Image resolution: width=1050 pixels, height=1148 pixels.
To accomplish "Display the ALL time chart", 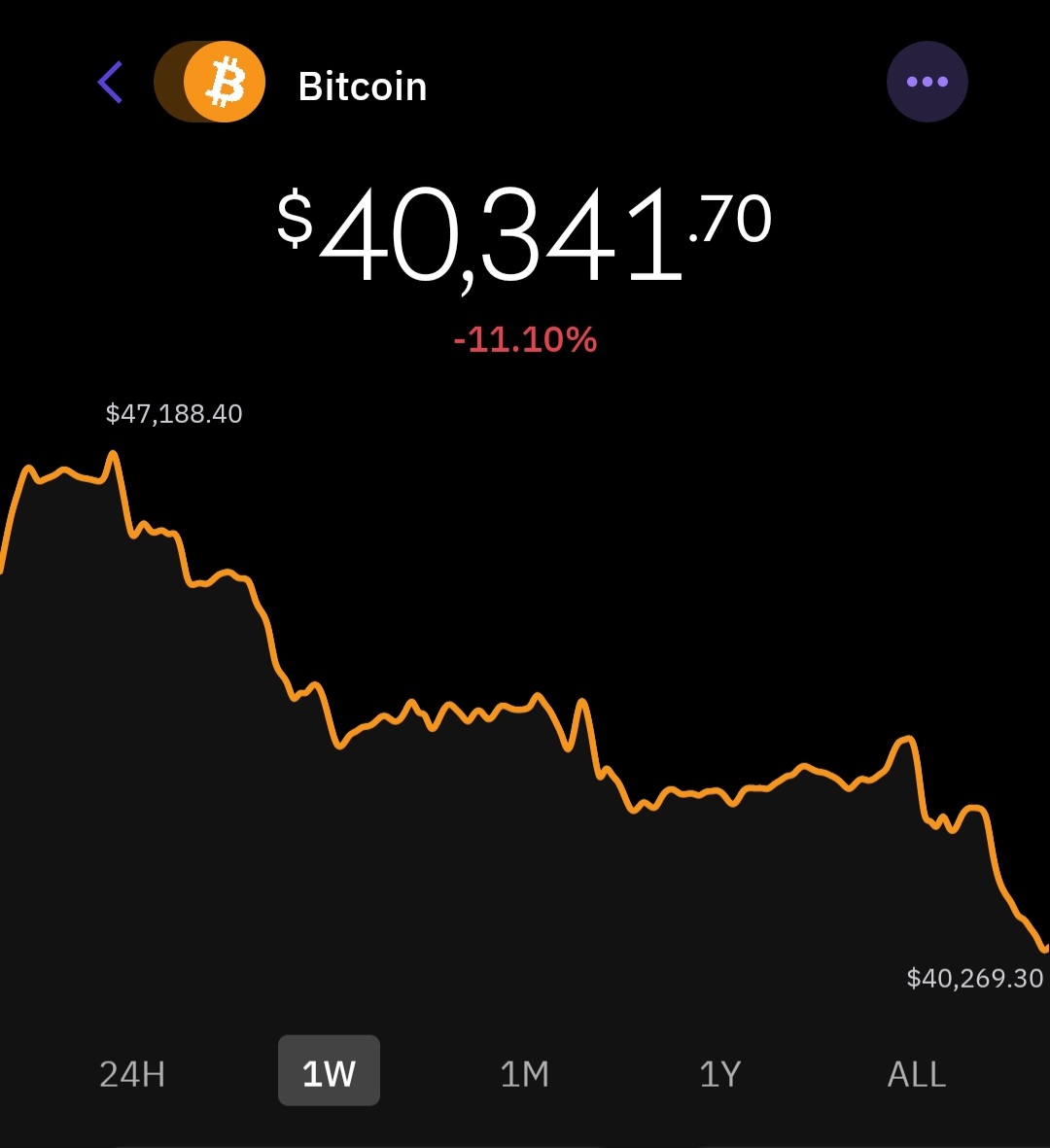I will tap(916, 1074).
